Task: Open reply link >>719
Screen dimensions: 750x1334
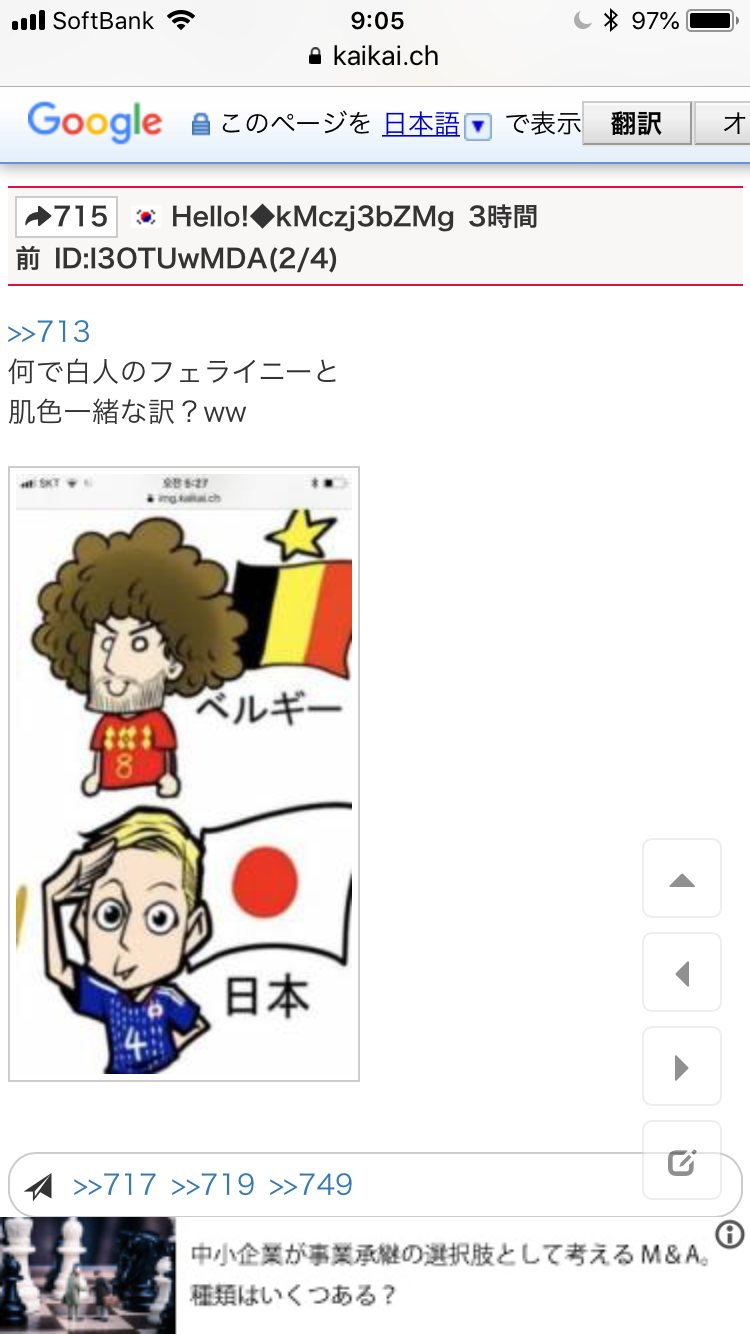Action: (212, 1186)
